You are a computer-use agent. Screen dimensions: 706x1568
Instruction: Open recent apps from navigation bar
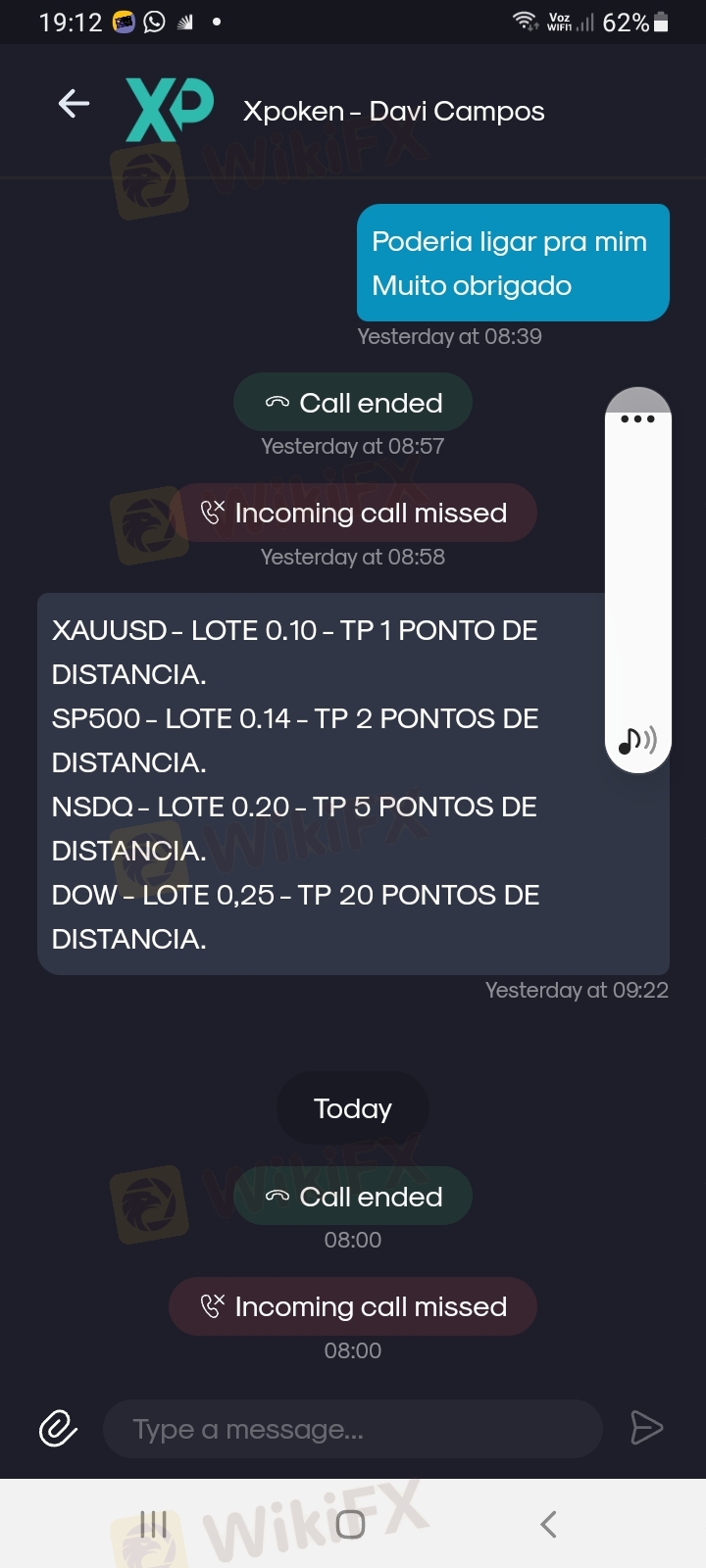[154, 1524]
